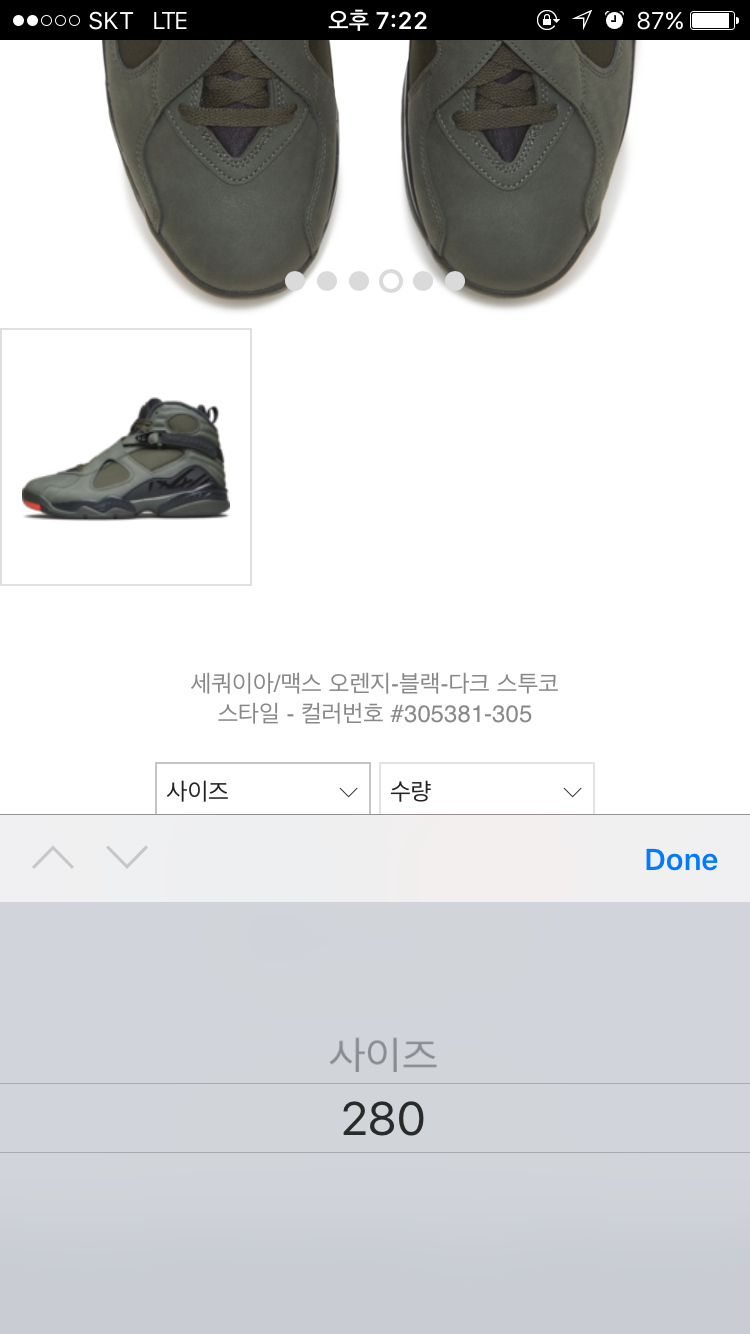Go to previous field with up arrow
This screenshot has height=1334, width=750.
coord(53,858)
